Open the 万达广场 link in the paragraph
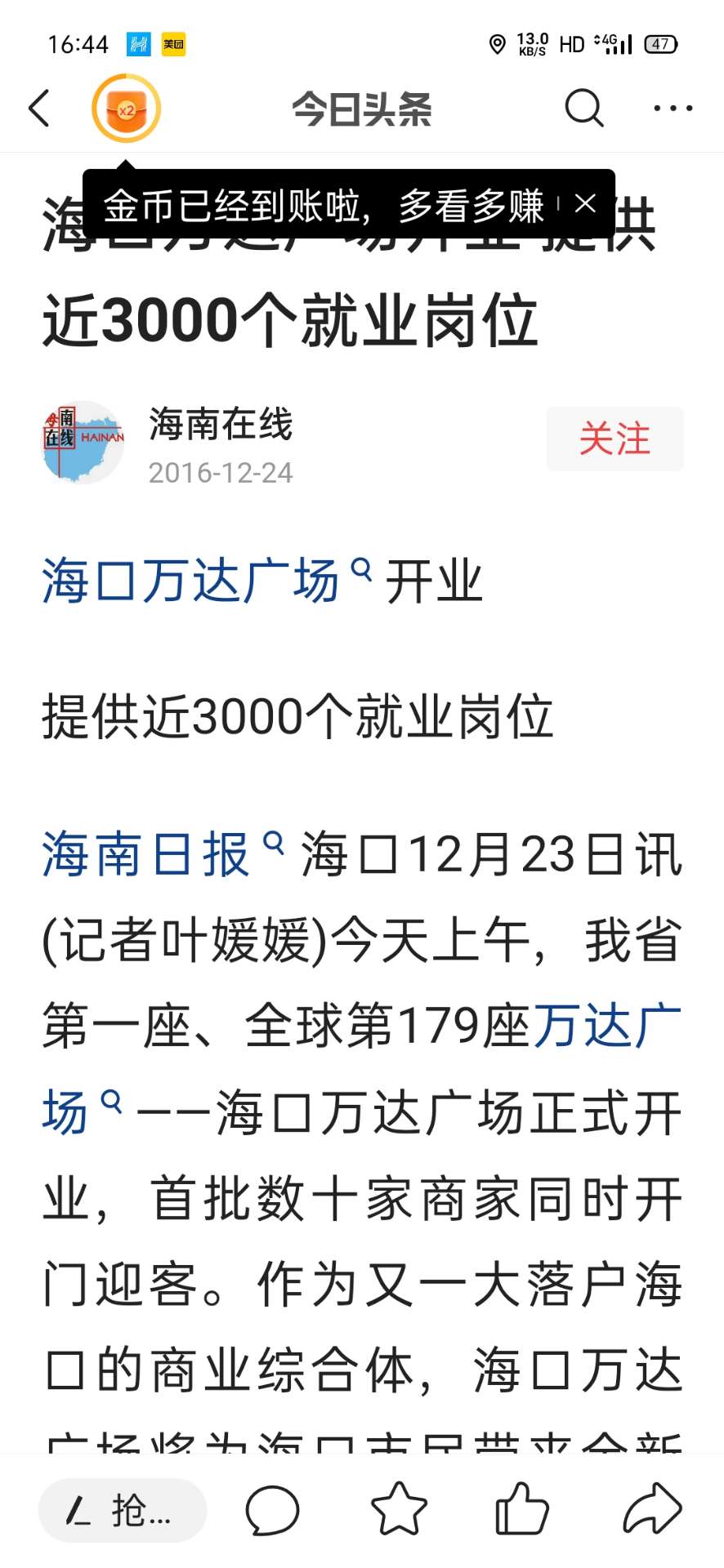 (608, 1026)
